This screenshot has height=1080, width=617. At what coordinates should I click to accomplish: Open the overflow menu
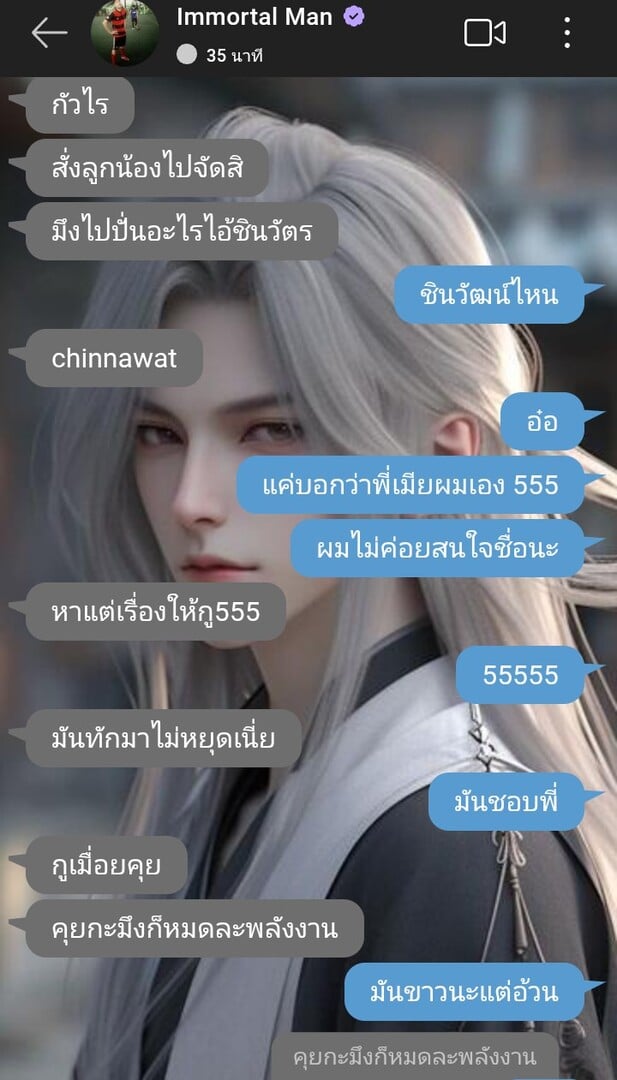pyautogui.click(x=567, y=33)
